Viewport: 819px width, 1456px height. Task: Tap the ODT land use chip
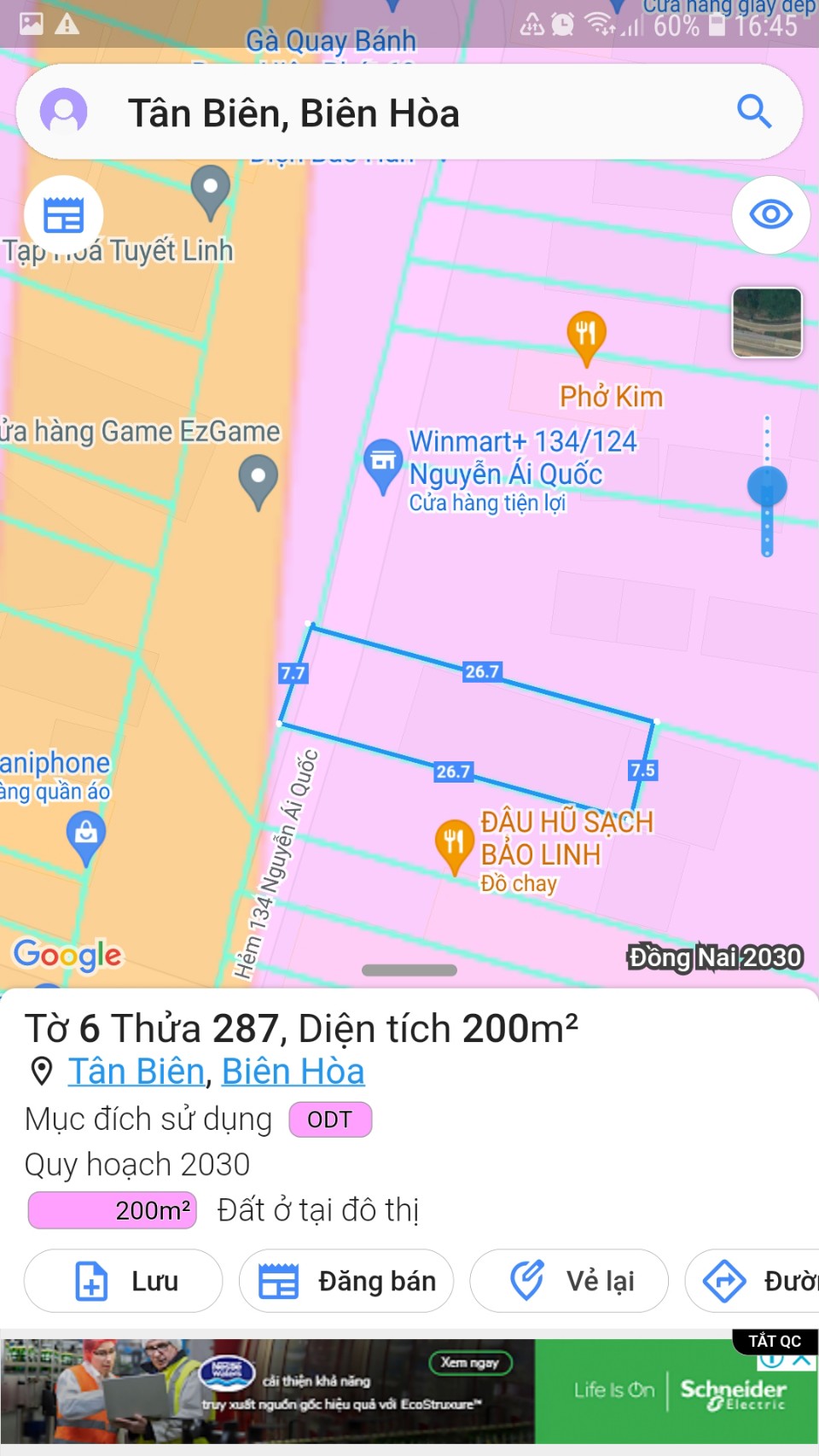click(x=330, y=1120)
